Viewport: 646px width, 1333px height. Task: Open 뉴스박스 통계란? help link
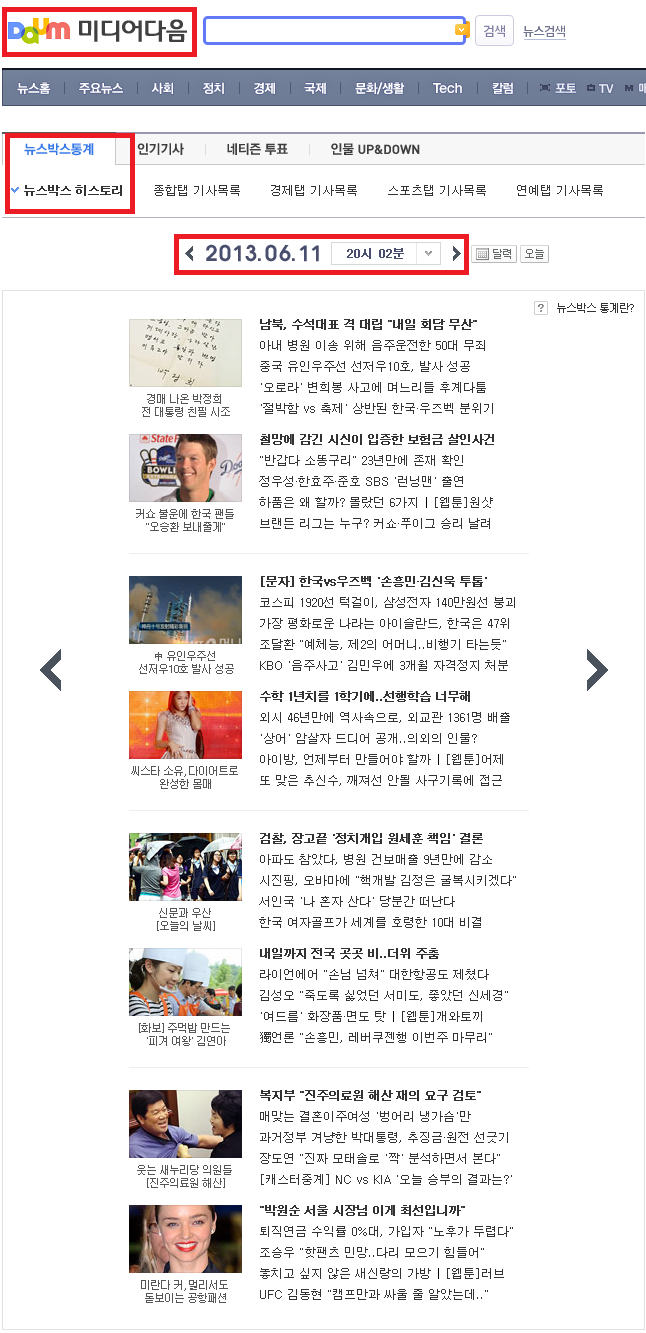pos(594,308)
